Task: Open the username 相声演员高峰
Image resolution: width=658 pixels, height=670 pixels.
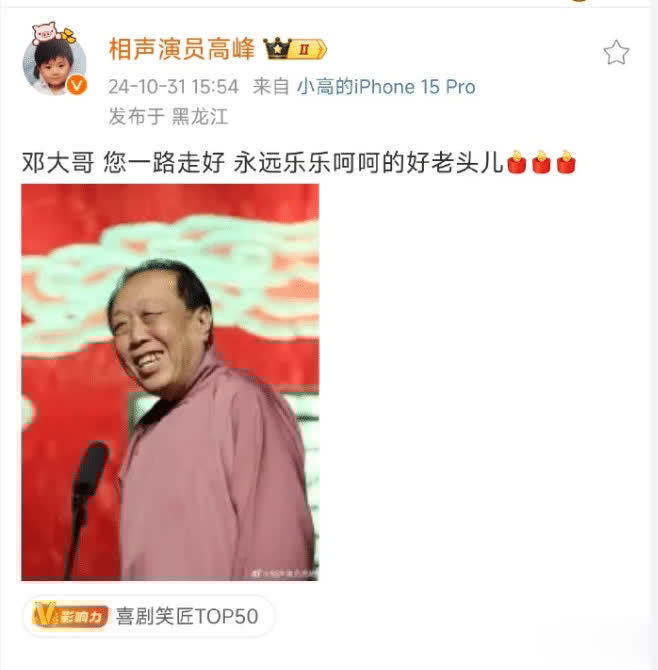Action: pyautogui.click(x=181, y=50)
